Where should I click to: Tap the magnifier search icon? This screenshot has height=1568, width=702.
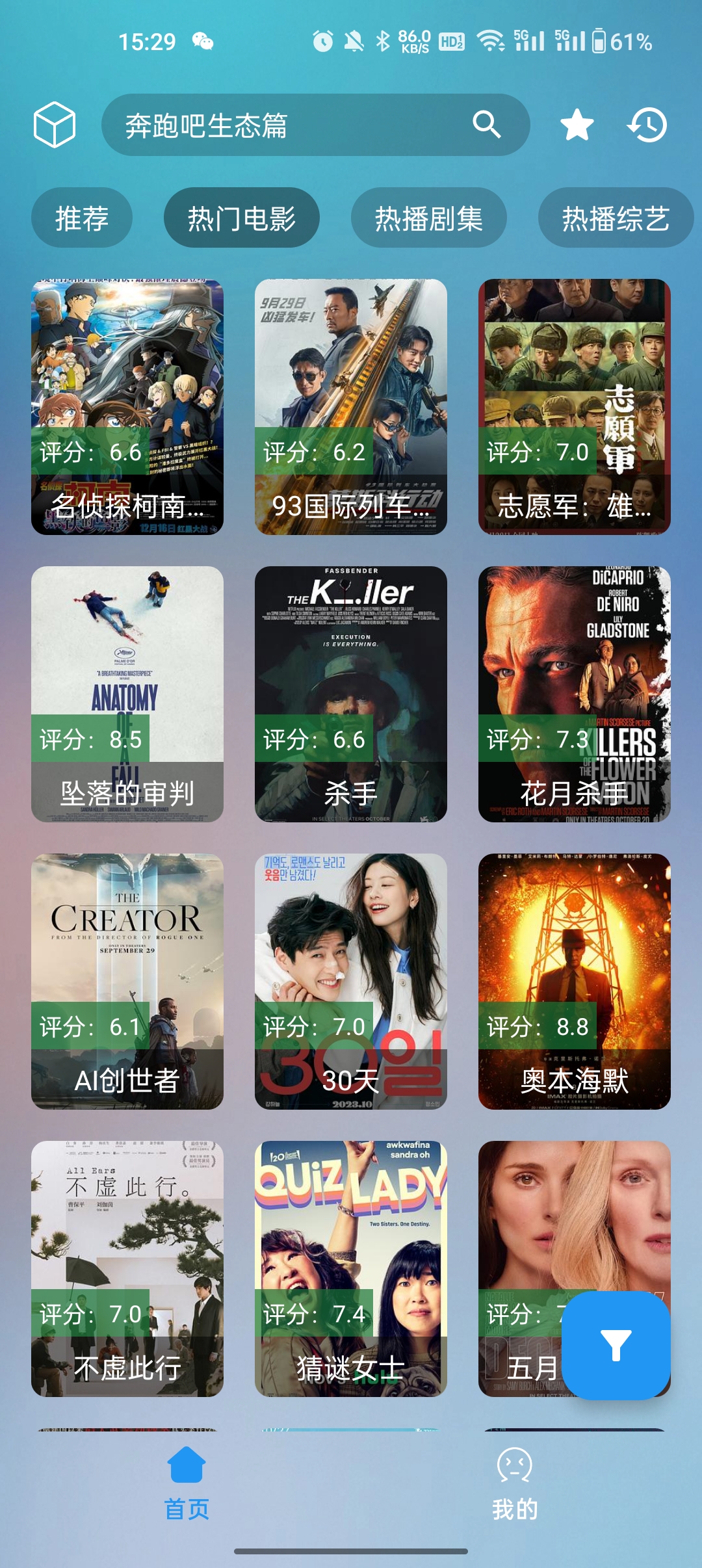click(487, 124)
